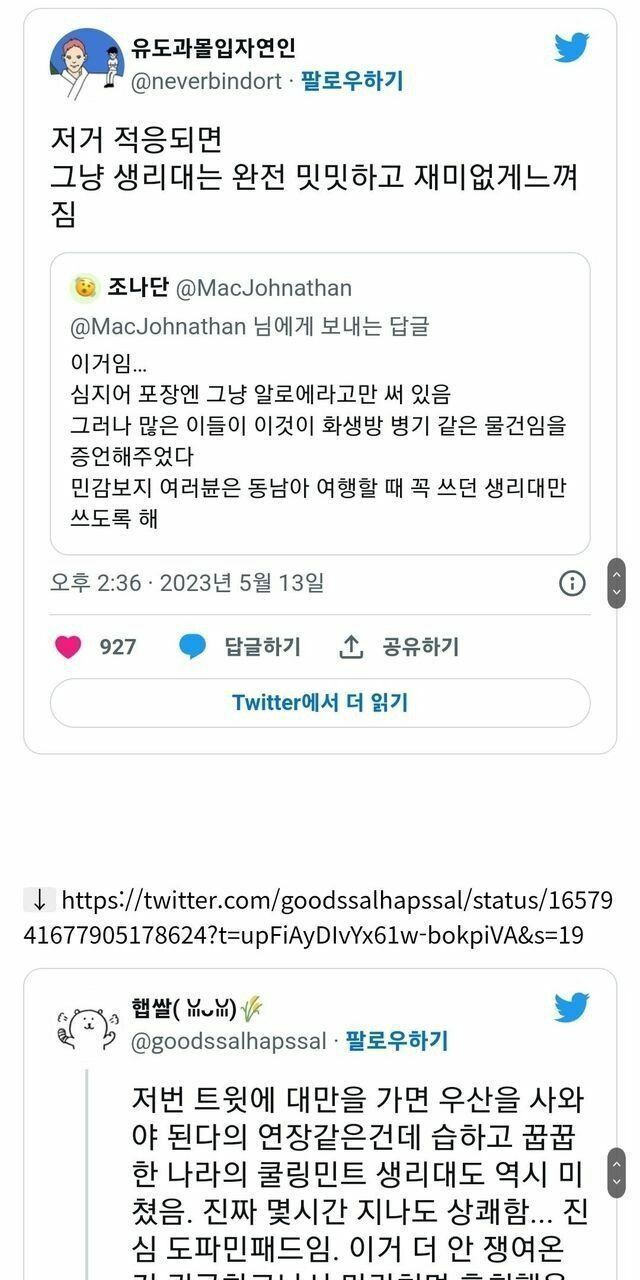Tap Twitter bird icon on 햅쌀 tweet
640x1280 pixels.
(x=572, y=1007)
